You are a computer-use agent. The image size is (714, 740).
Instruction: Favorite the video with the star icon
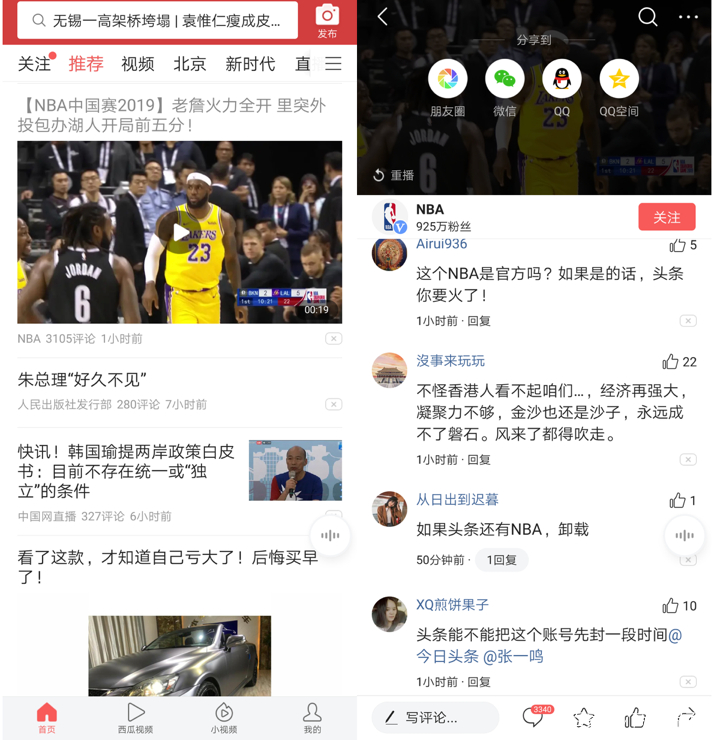tap(584, 717)
